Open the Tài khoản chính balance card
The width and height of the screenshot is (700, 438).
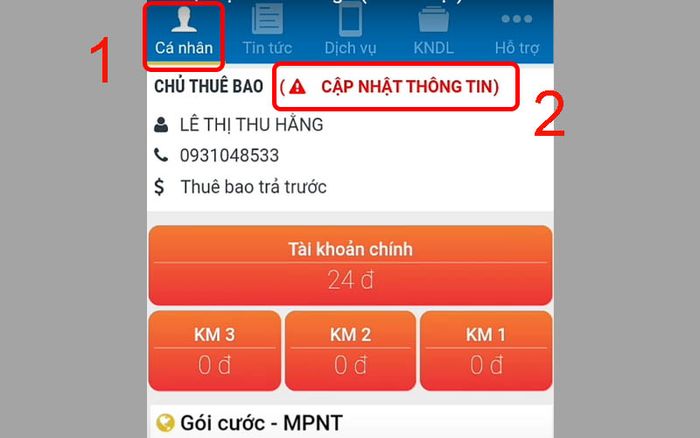pyautogui.click(x=350, y=265)
